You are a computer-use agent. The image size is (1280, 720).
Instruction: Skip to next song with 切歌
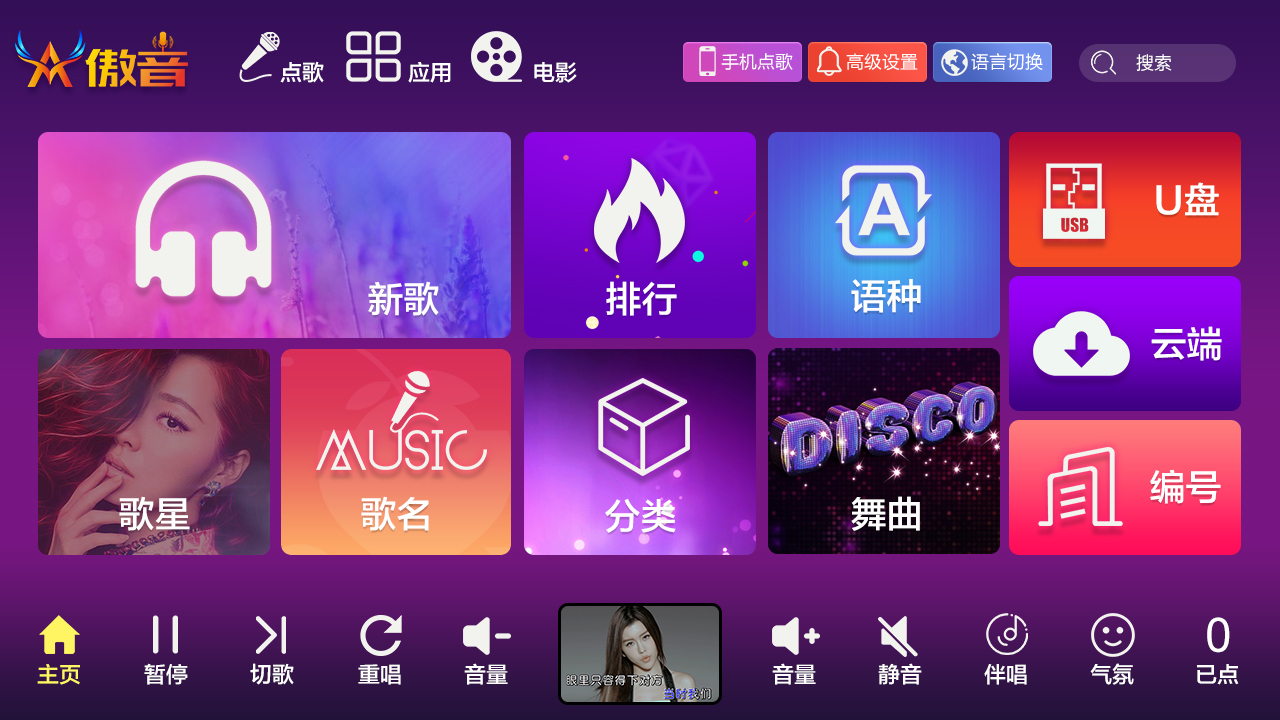272,650
